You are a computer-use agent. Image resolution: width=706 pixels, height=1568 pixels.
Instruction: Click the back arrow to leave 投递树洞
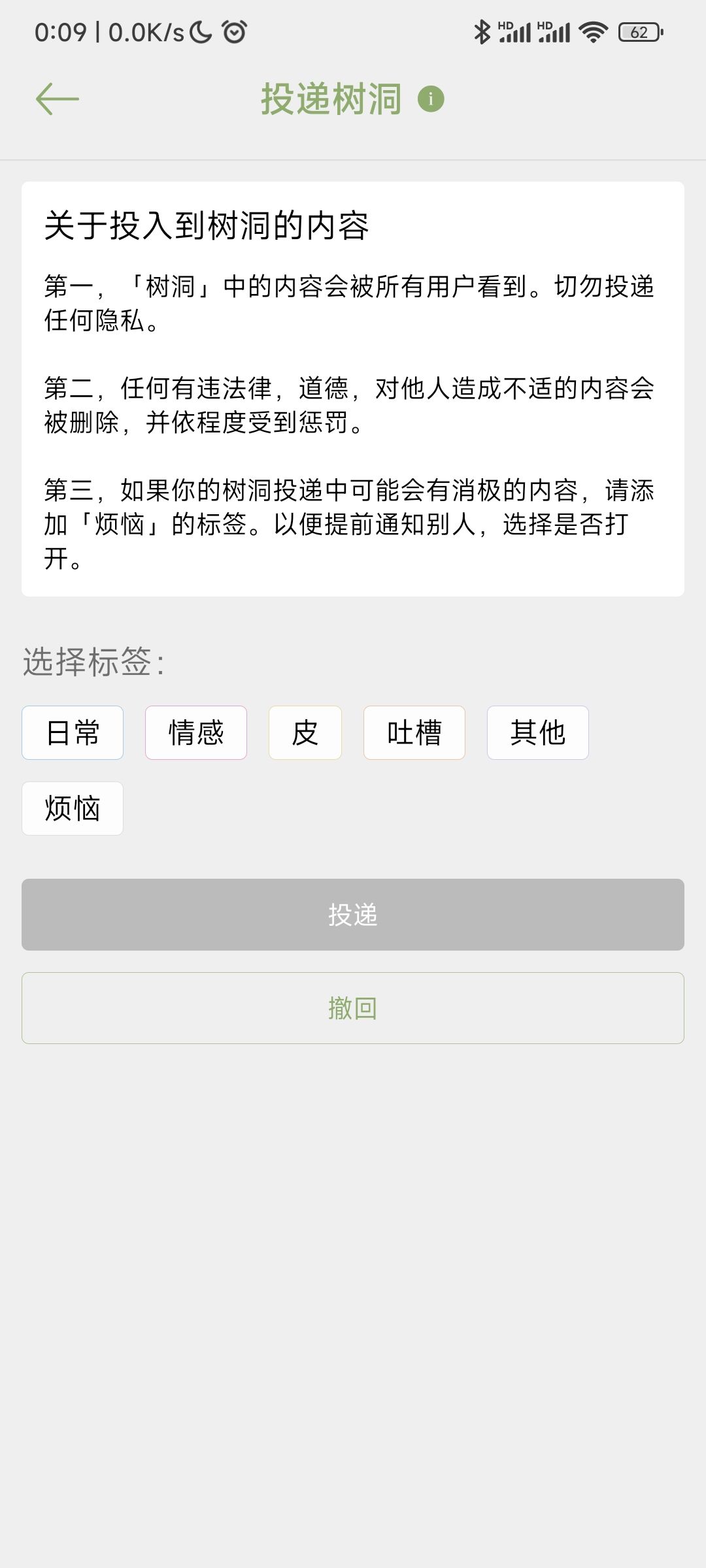click(58, 98)
